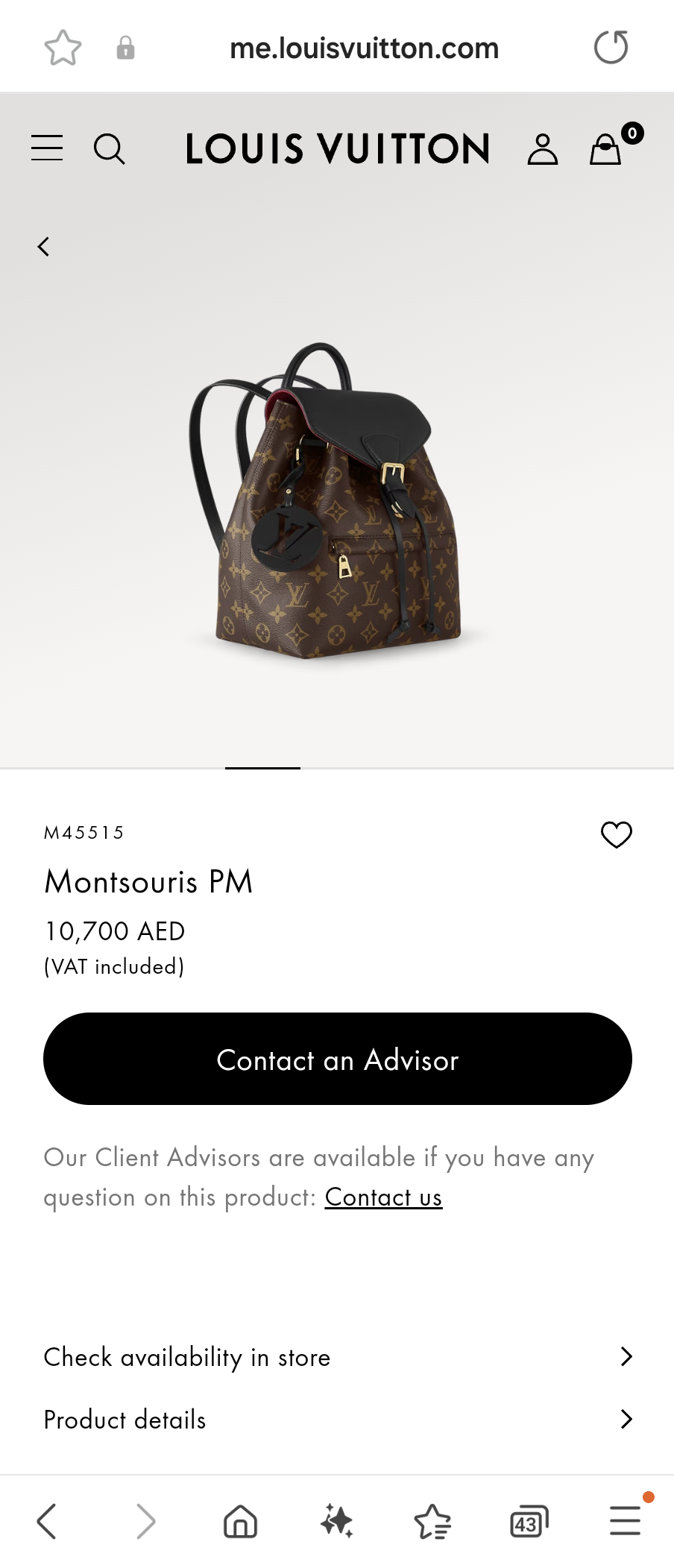Image resolution: width=674 pixels, height=1568 pixels.
Task: Toggle the heart to add Montsouris PM to wishlist
Action: pyautogui.click(x=616, y=835)
